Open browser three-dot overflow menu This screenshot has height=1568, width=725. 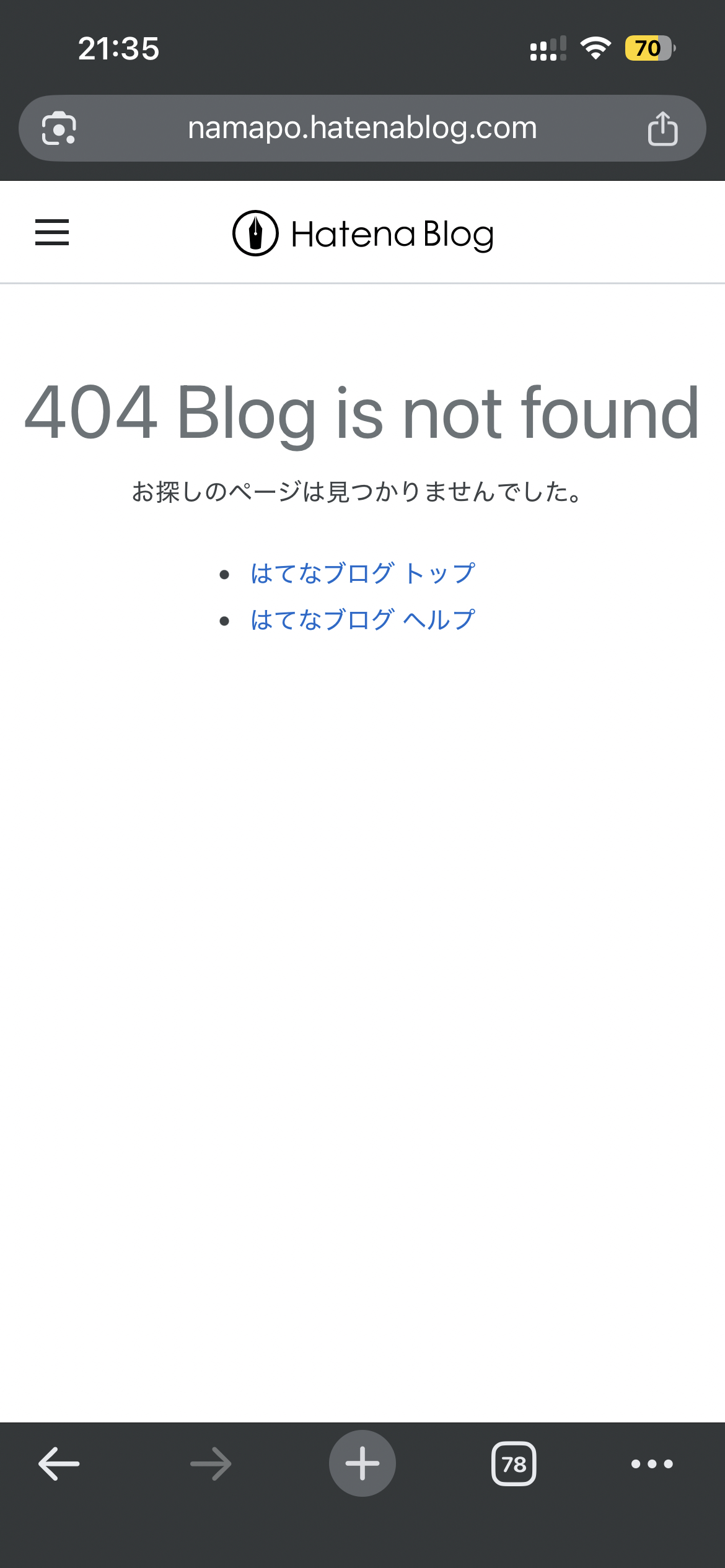point(652,1463)
